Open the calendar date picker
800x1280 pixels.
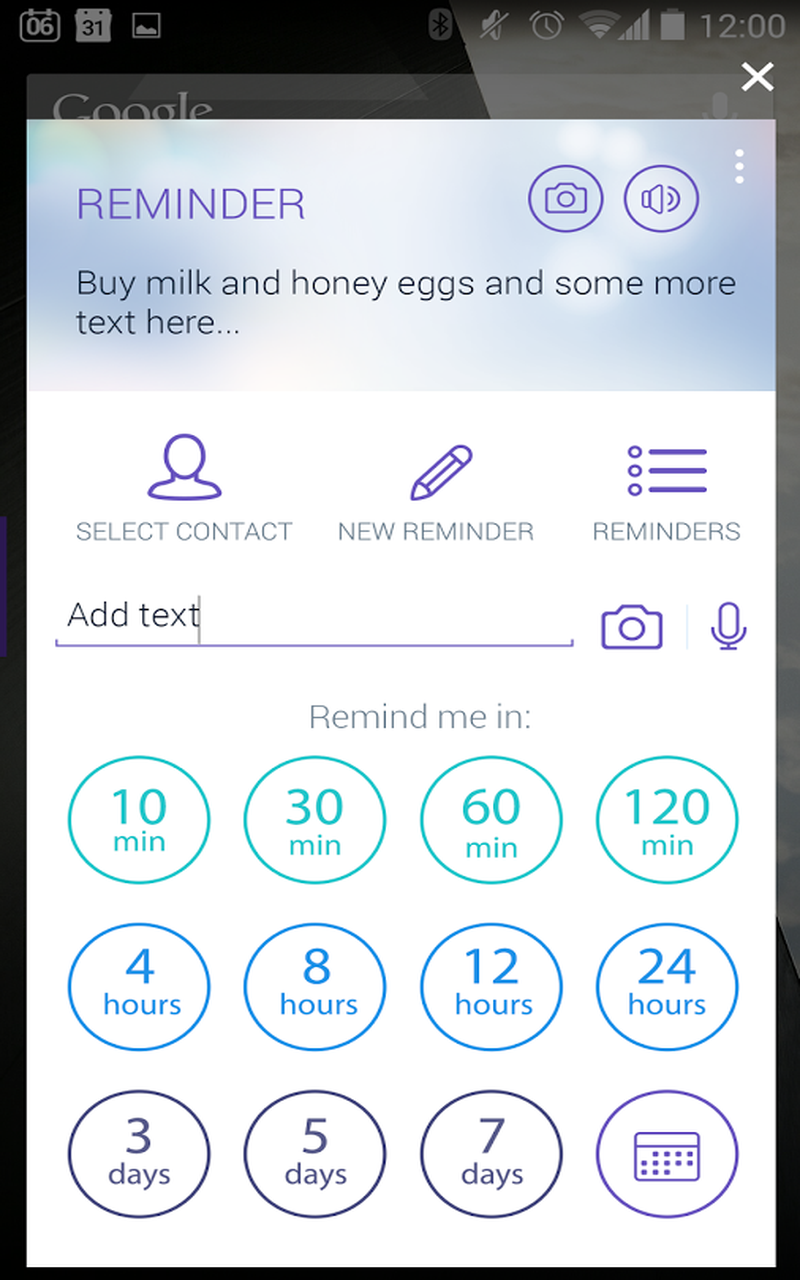[x=667, y=1153]
